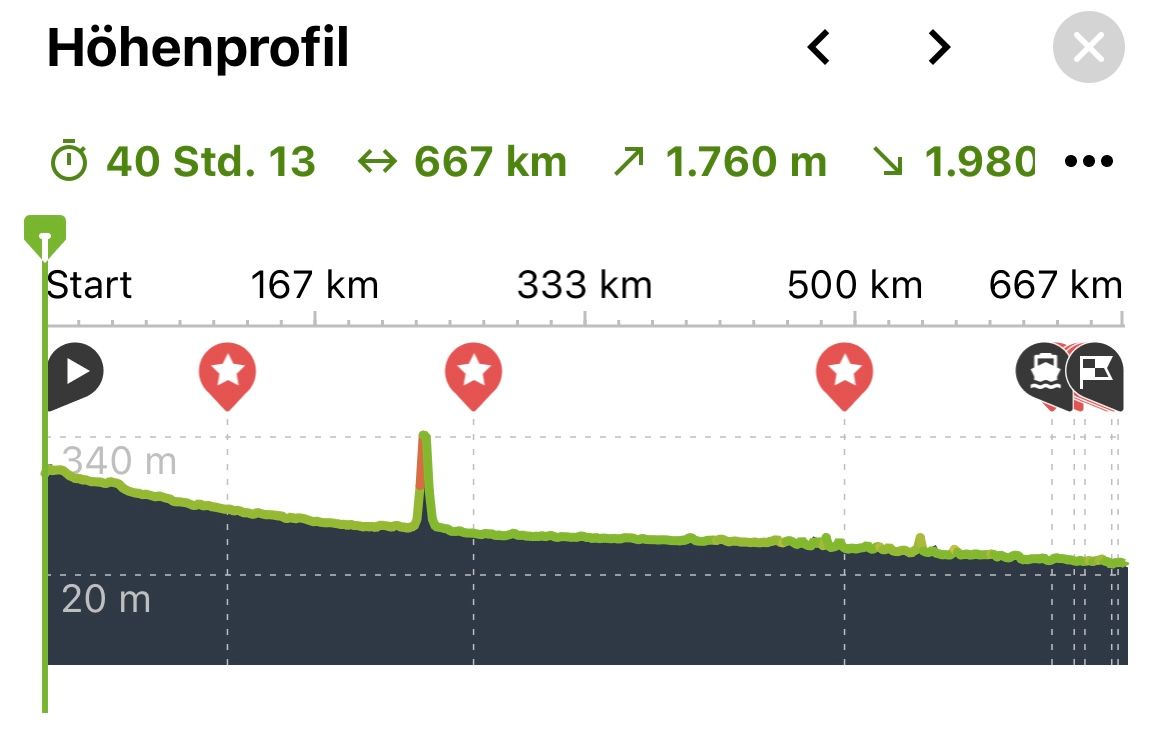Tap the green position handle at Start
Screen dimensions: 1170x739
45,236
